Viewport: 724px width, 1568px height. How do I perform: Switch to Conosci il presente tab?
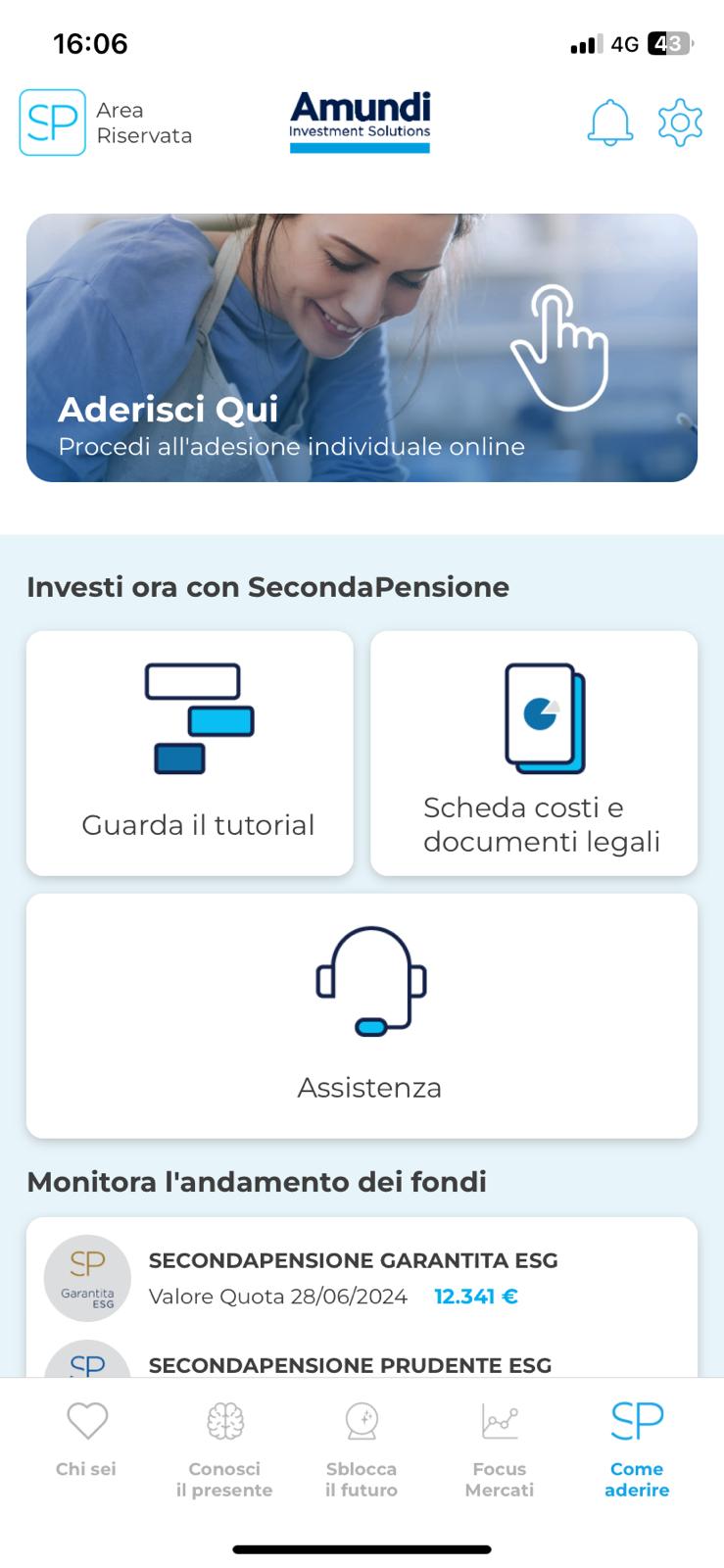[x=224, y=1450]
